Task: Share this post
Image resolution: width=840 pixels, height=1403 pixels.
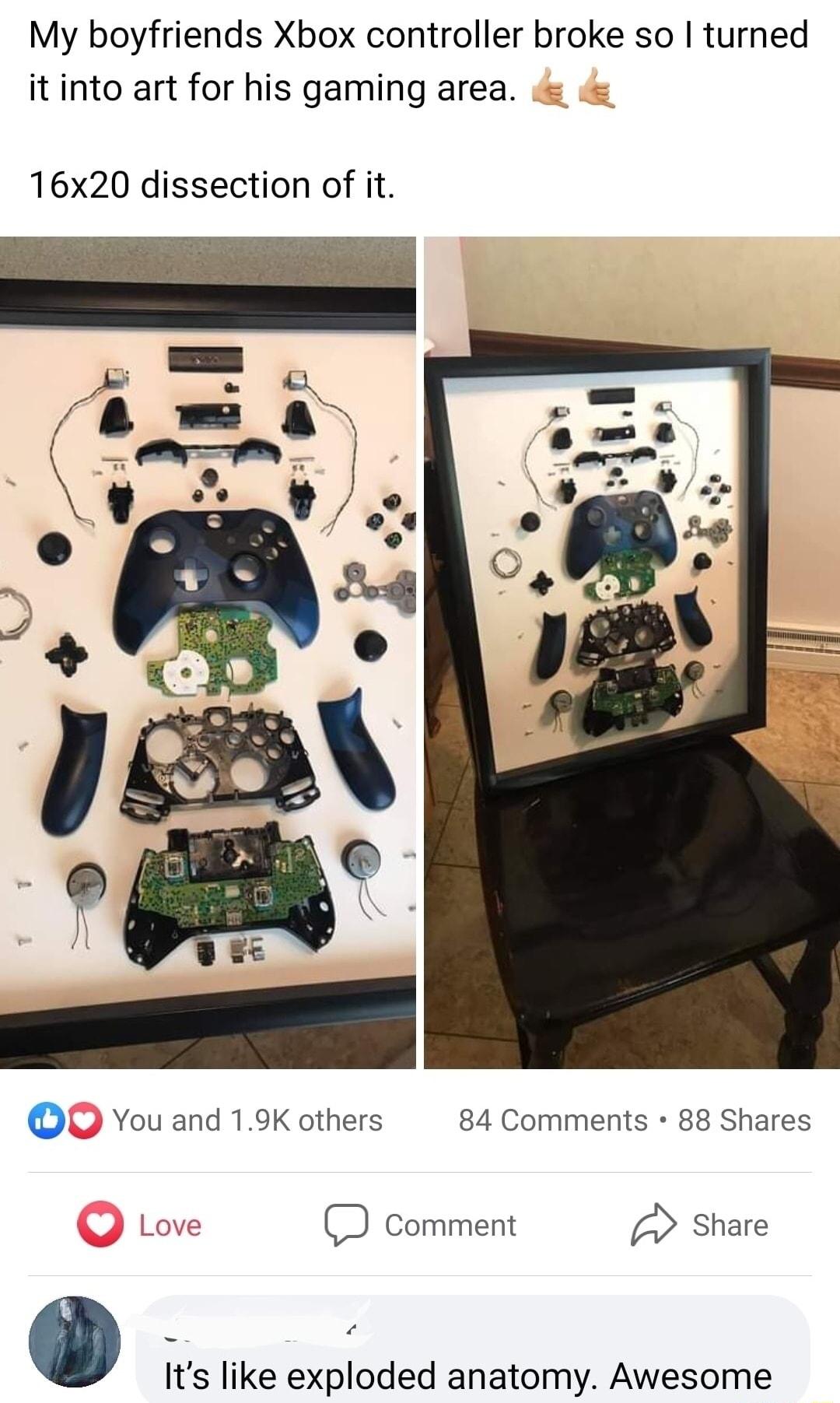Action: pyautogui.click(x=700, y=1225)
